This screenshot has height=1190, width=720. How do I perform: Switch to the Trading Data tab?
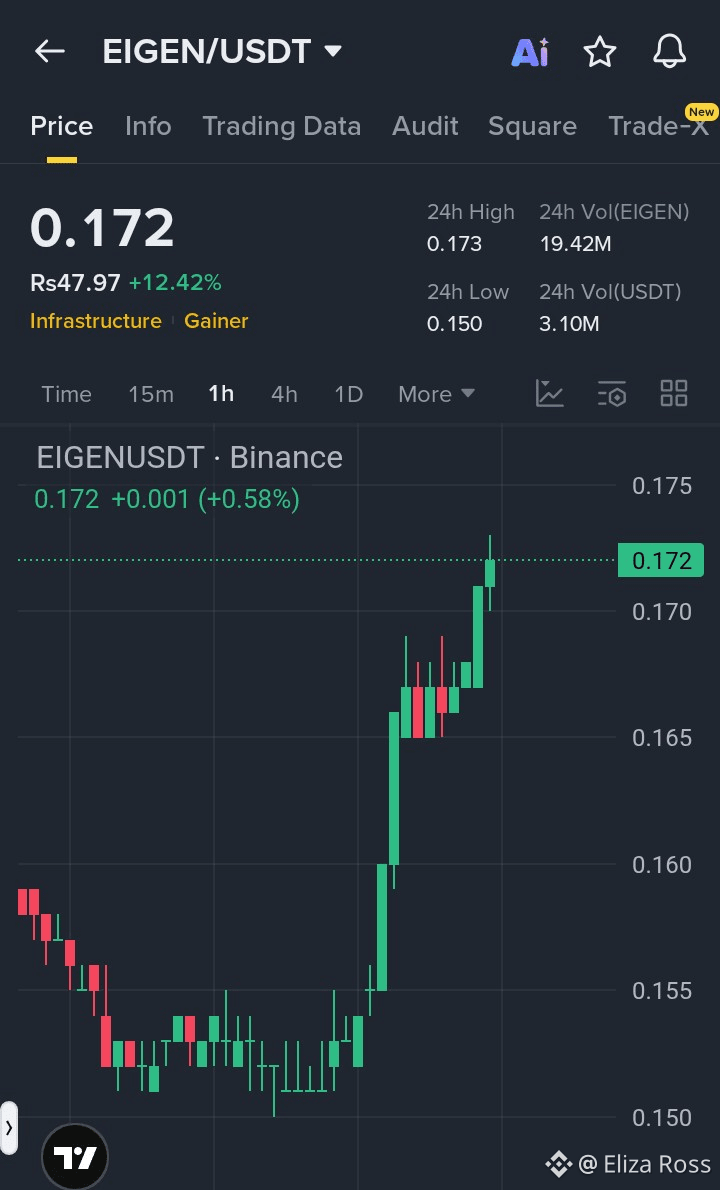coord(281,126)
